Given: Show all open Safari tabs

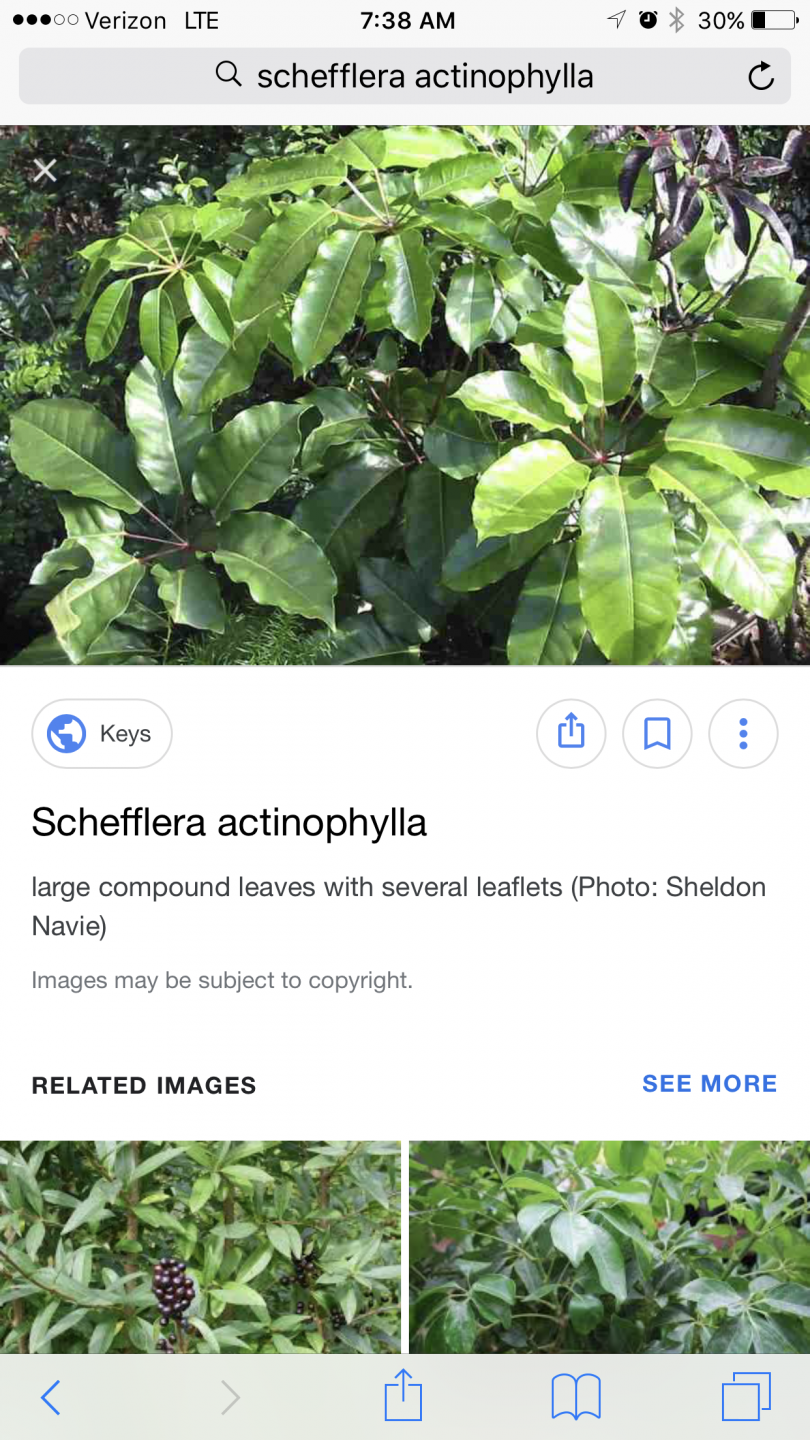Looking at the screenshot, I should point(746,1396).
